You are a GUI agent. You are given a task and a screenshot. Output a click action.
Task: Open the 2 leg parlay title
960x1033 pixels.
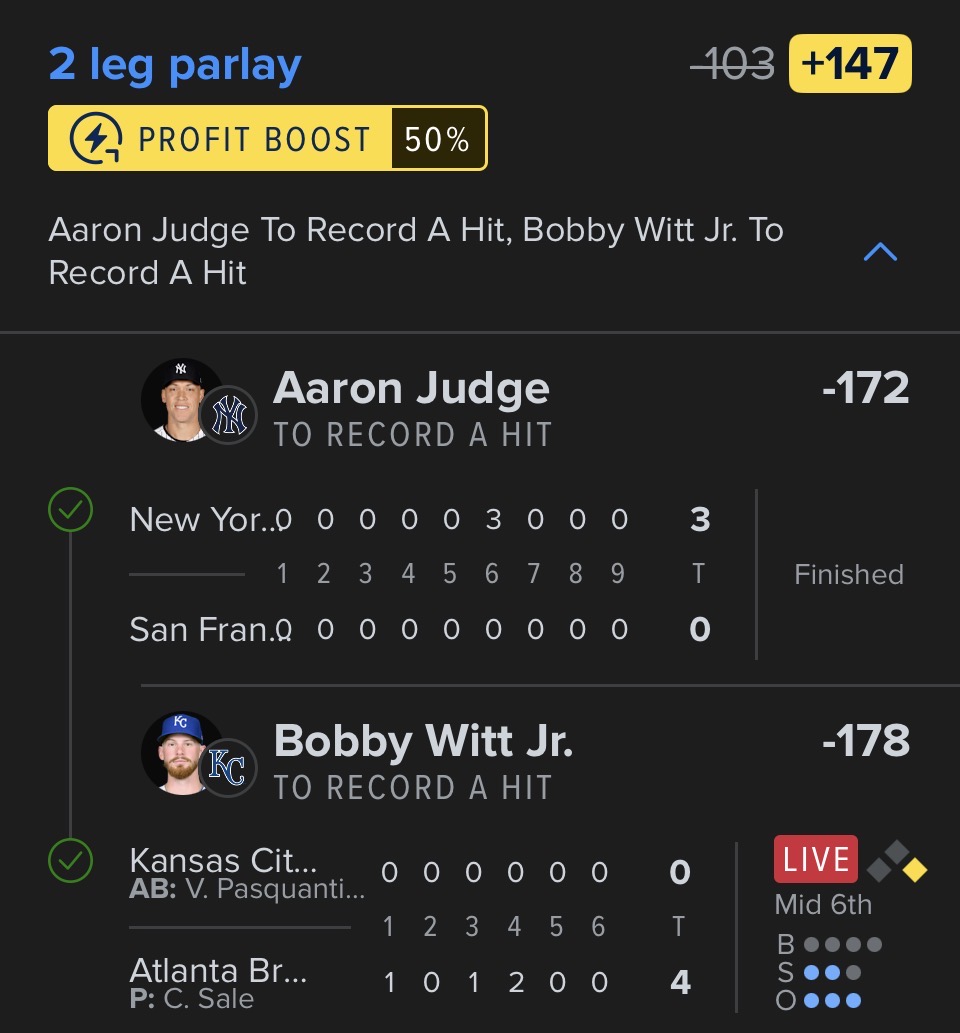click(x=175, y=65)
